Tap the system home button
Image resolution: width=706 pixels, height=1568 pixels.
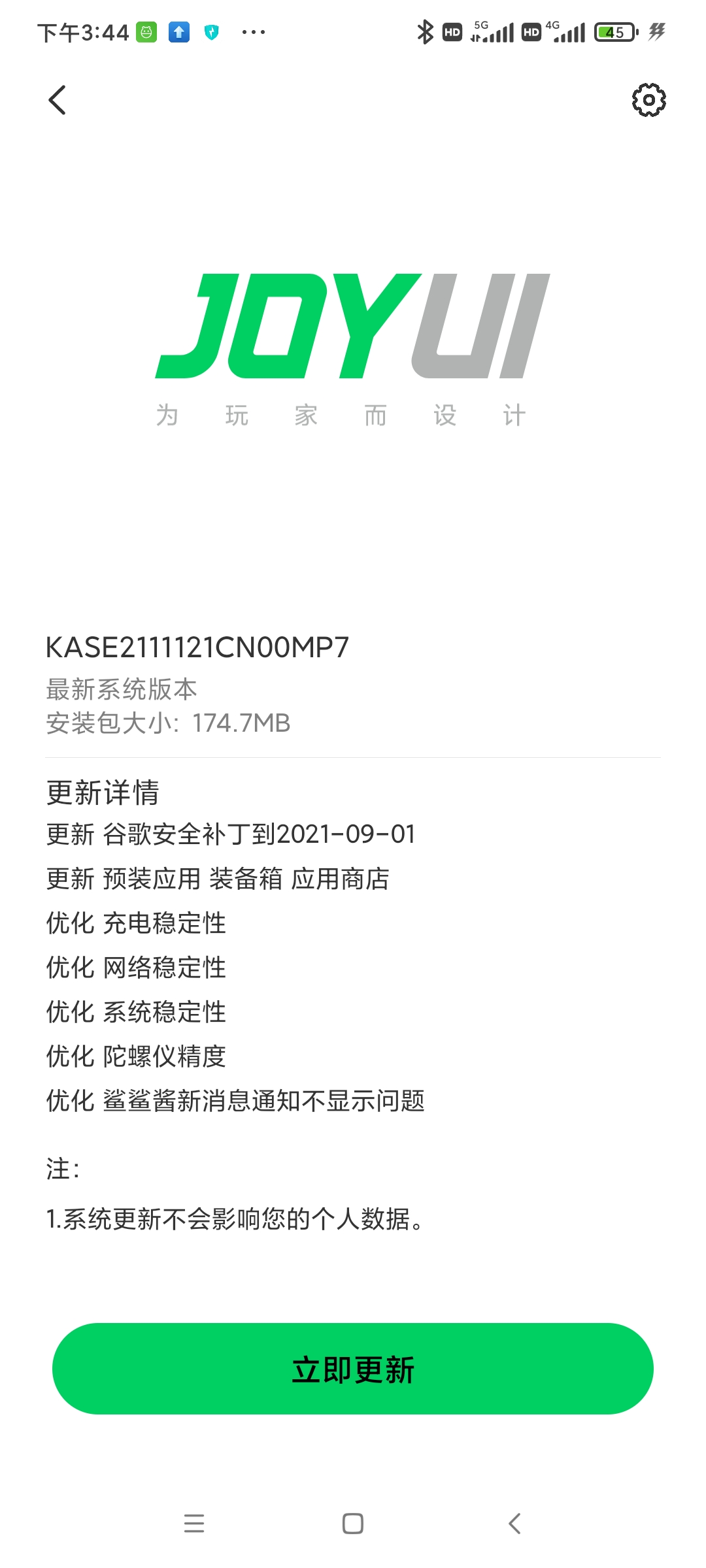click(x=353, y=1523)
